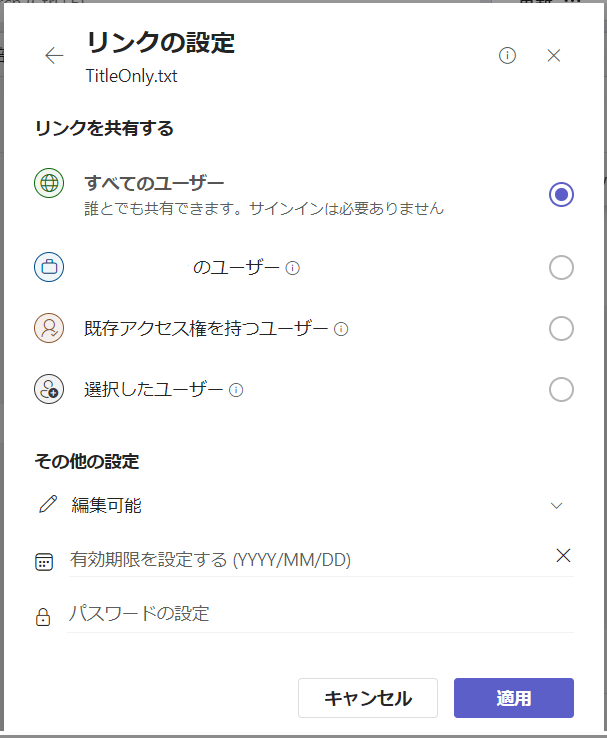Open the info icon in the header
Image resolution: width=607 pixels, height=738 pixels.
tap(507, 56)
